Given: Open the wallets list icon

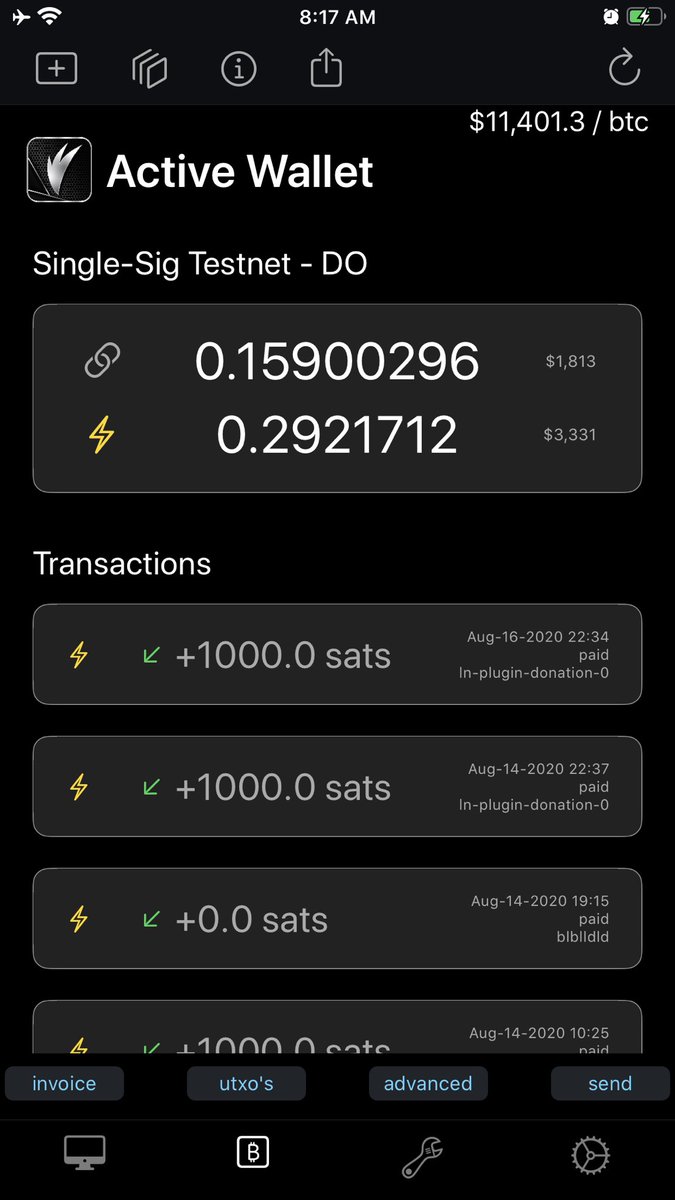Looking at the screenshot, I should point(149,69).
